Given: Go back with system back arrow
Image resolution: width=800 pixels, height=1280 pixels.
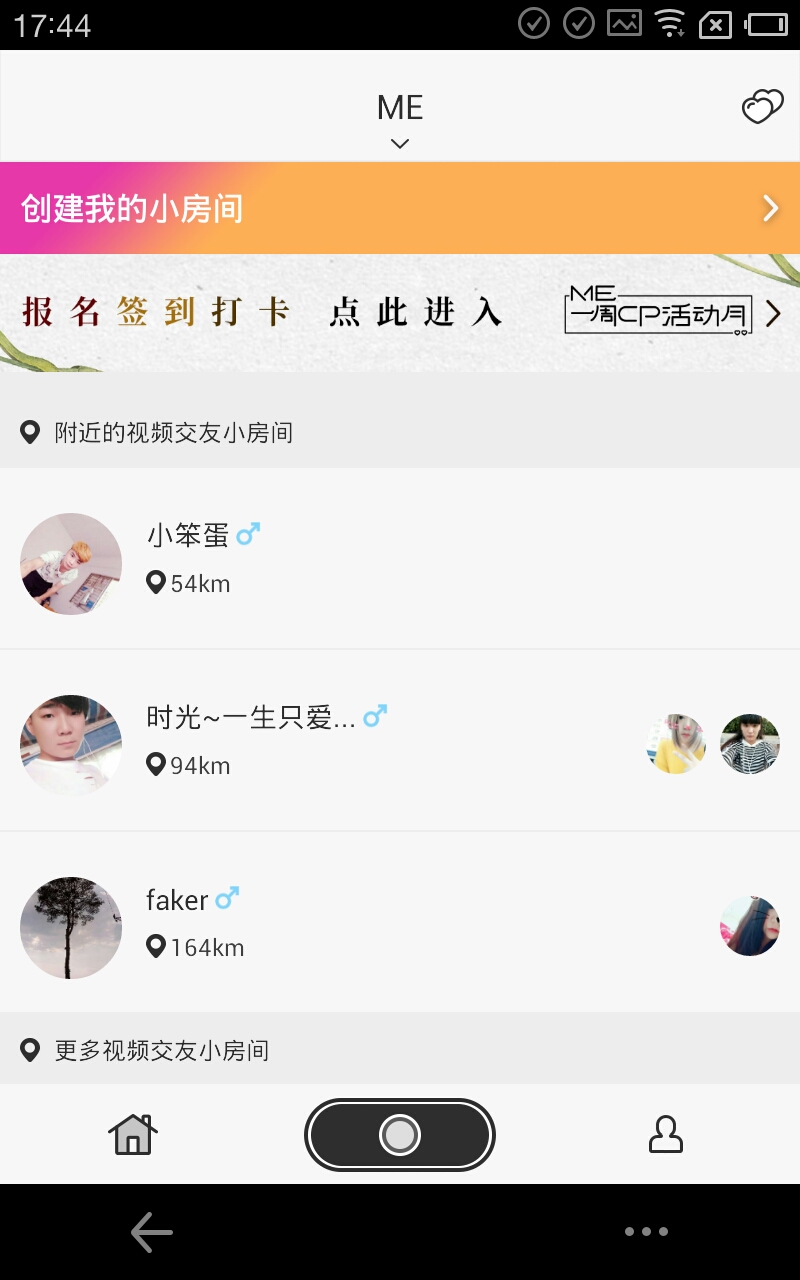Looking at the screenshot, I should [x=152, y=1232].
